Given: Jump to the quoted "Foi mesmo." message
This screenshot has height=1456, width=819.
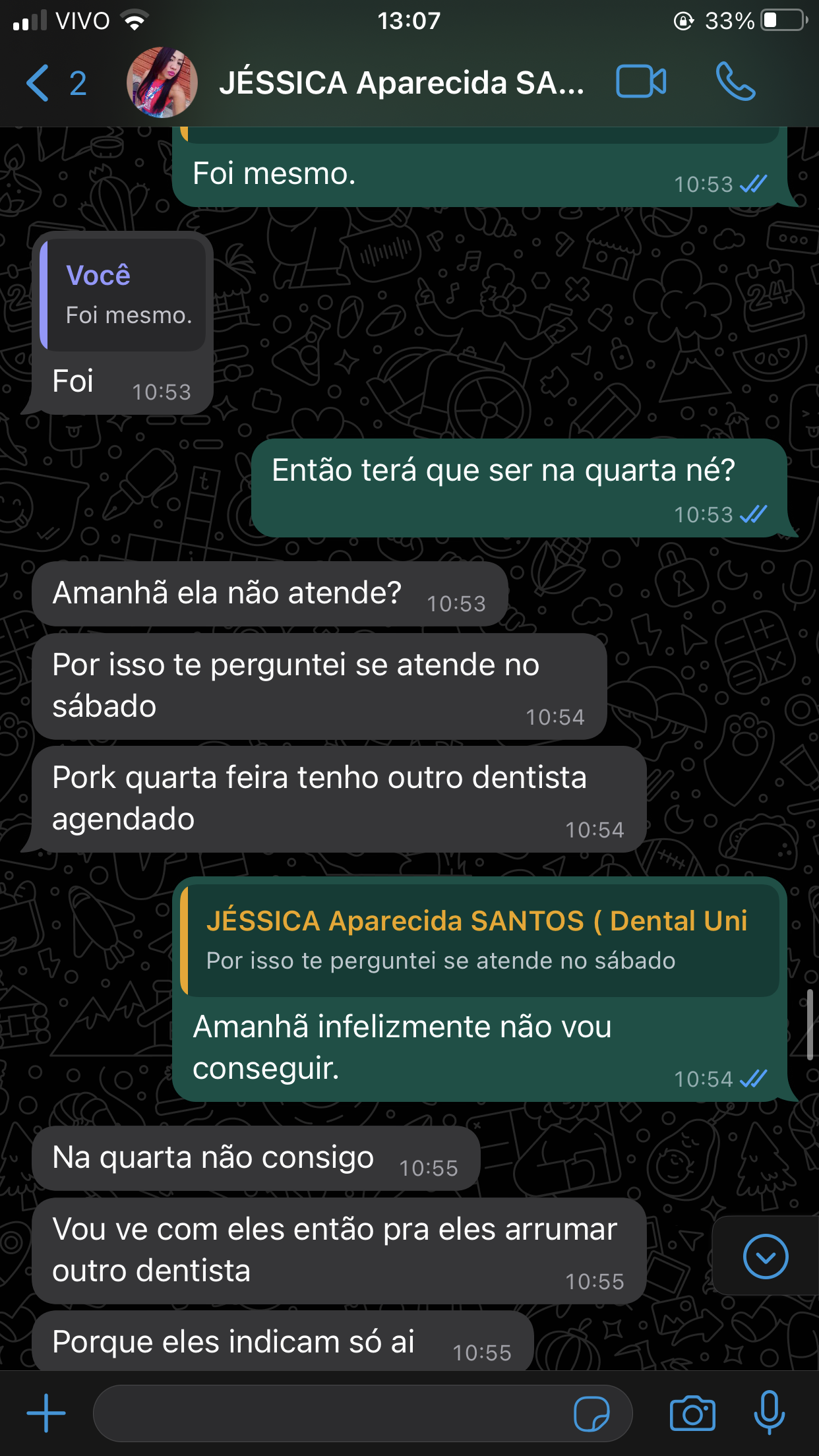Looking at the screenshot, I should (x=123, y=295).
